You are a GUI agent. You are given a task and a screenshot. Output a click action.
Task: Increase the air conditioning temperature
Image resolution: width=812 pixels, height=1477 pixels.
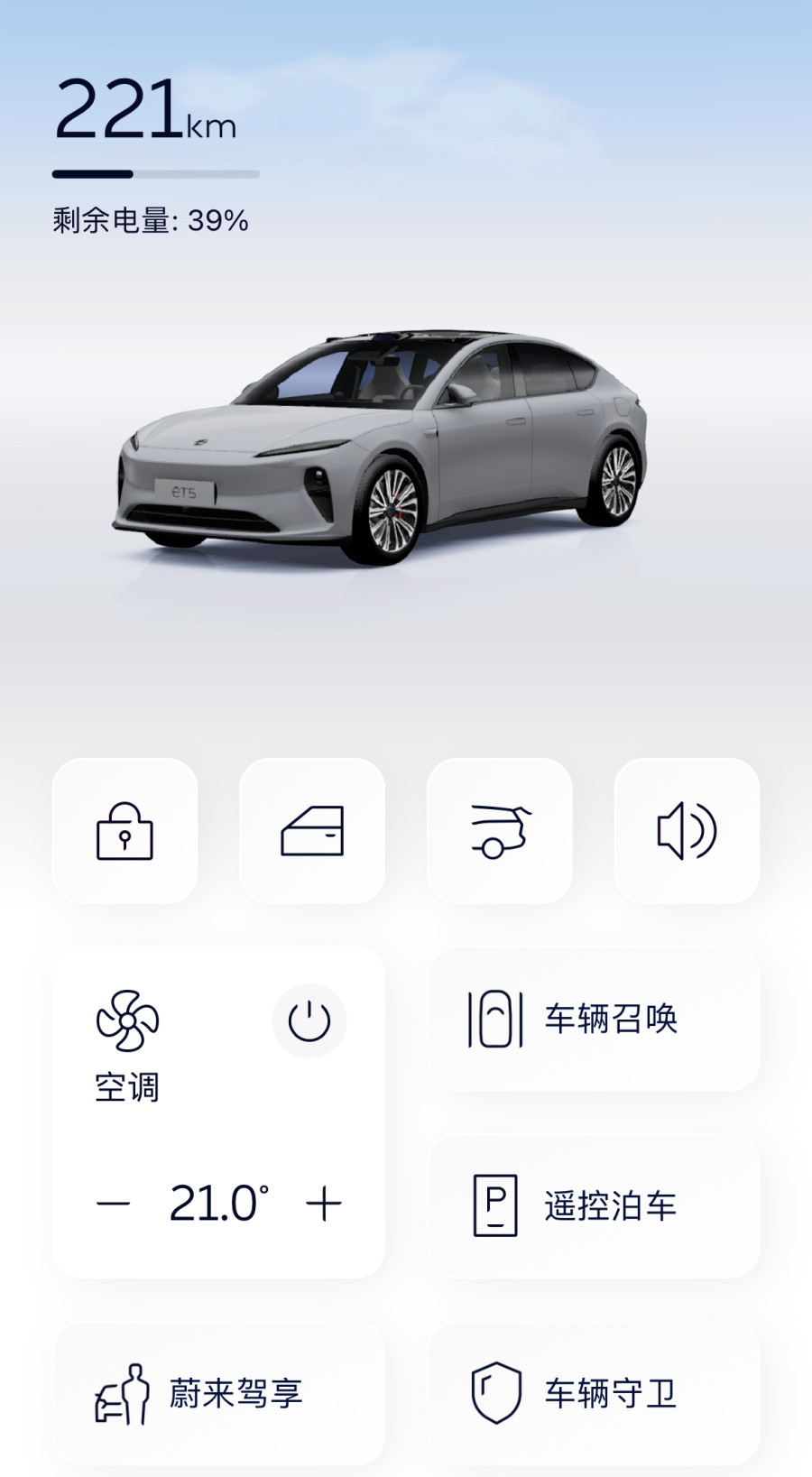pyautogui.click(x=324, y=1204)
